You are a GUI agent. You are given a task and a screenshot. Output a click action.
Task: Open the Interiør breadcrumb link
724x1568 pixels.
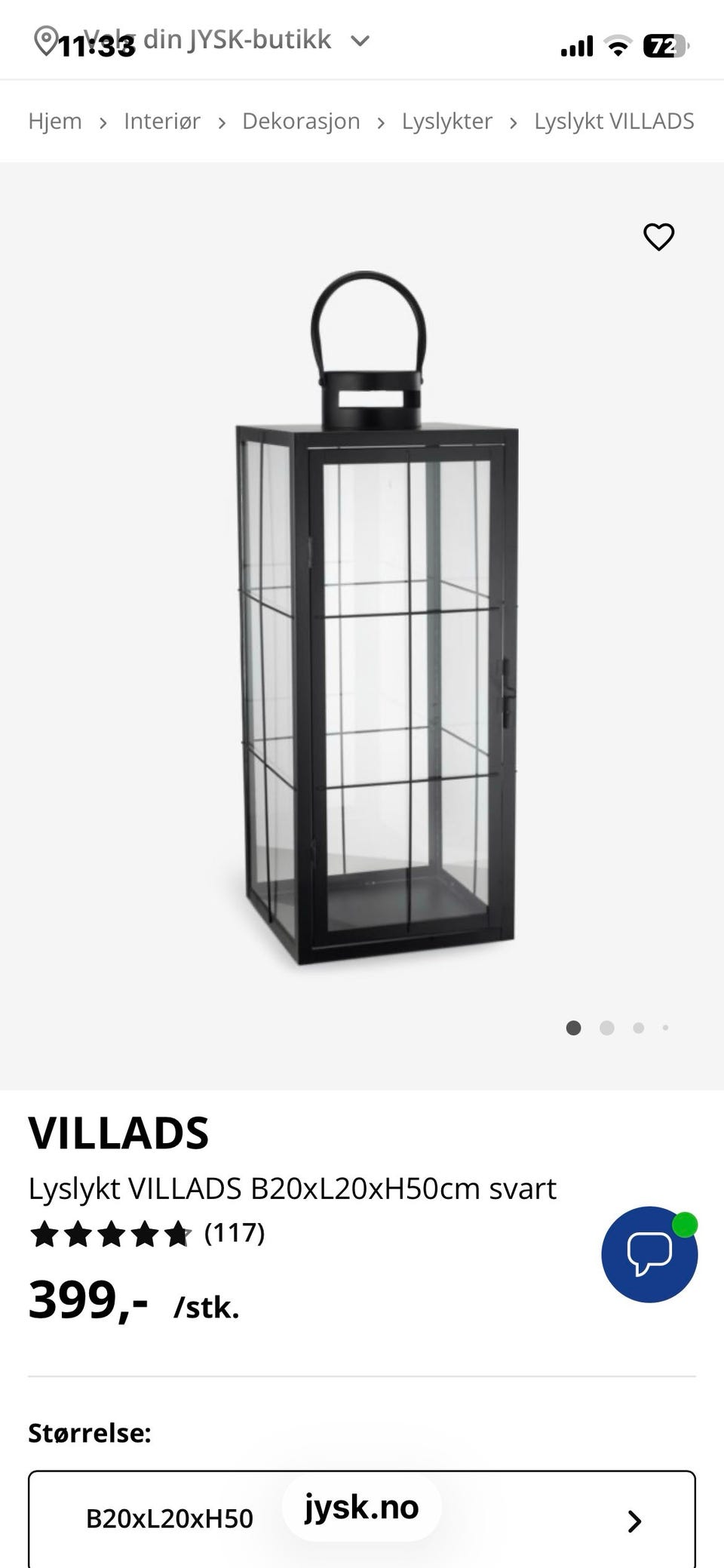pyautogui.click(x=162, y=121)
